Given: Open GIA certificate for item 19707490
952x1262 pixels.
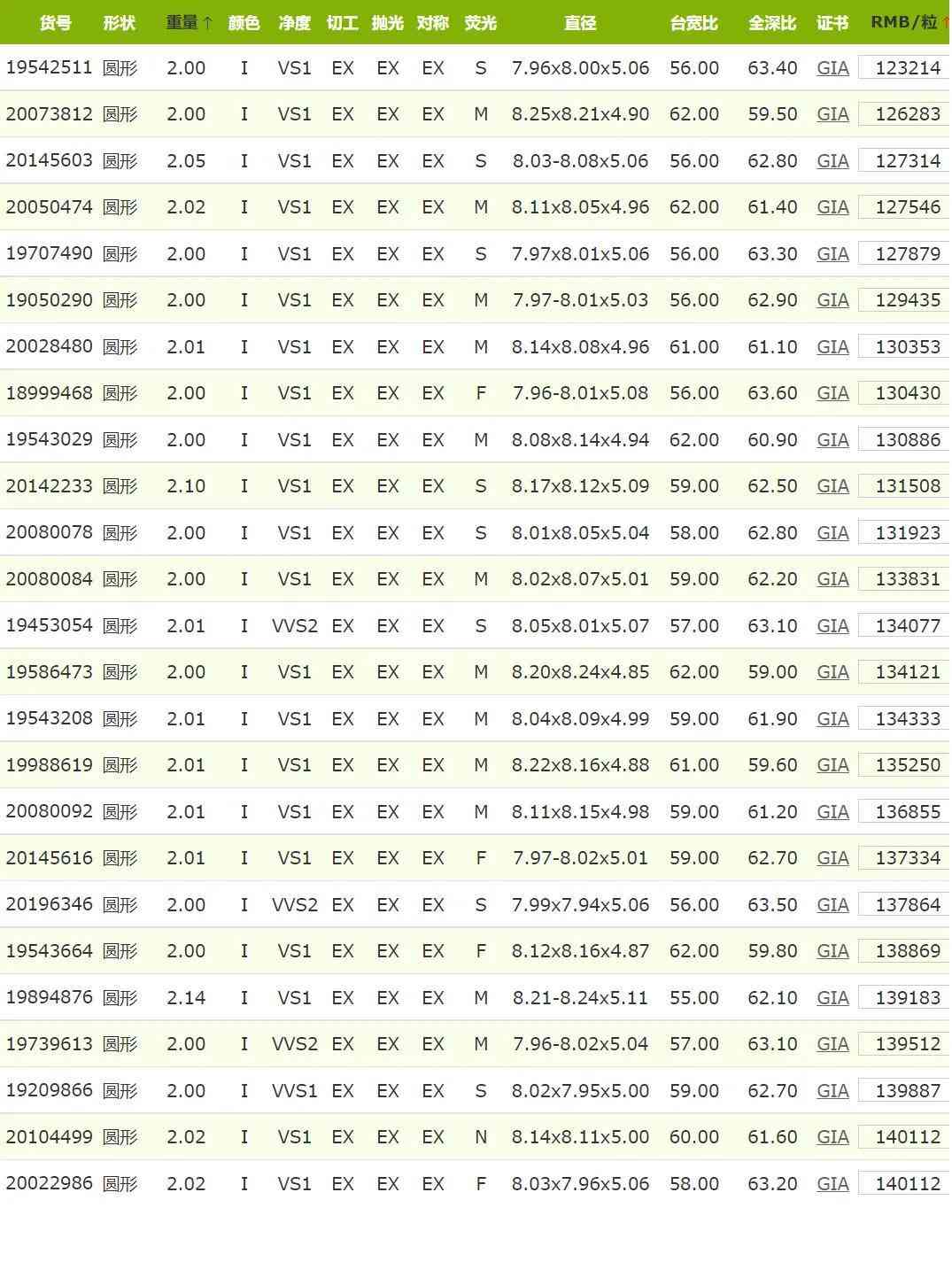Looking at the screenshot, I should [x=832, y=254].
